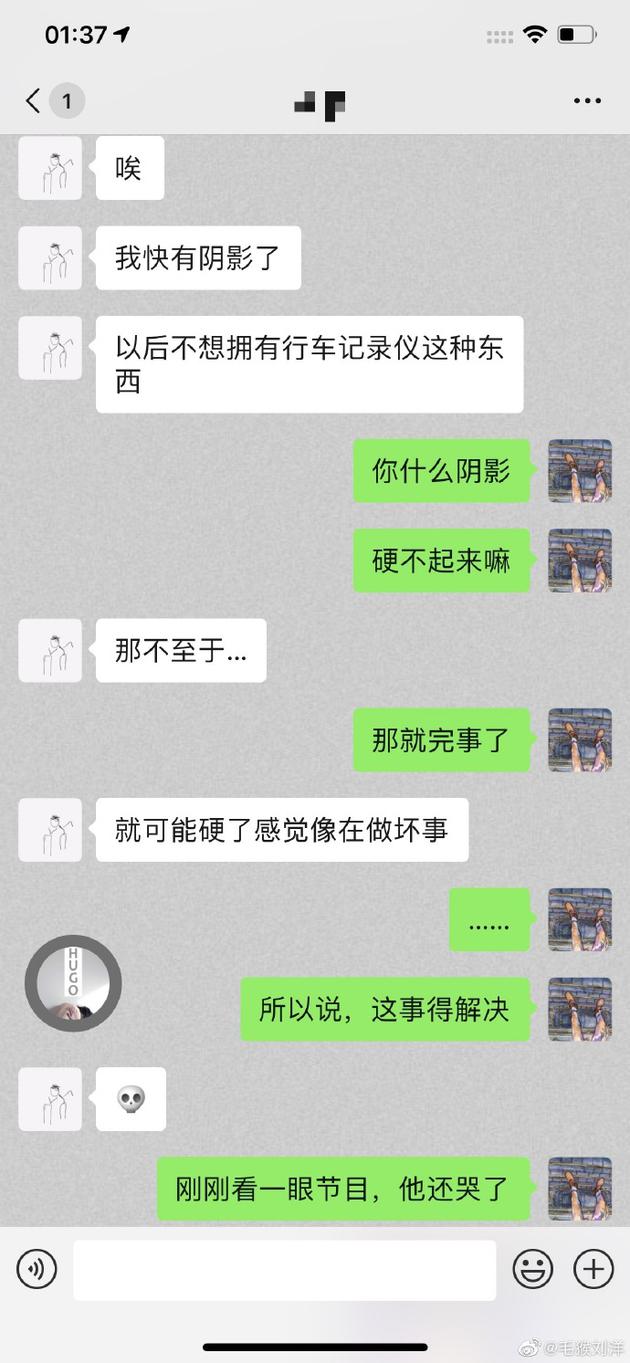Focus the message text field

coord(285,1270)
